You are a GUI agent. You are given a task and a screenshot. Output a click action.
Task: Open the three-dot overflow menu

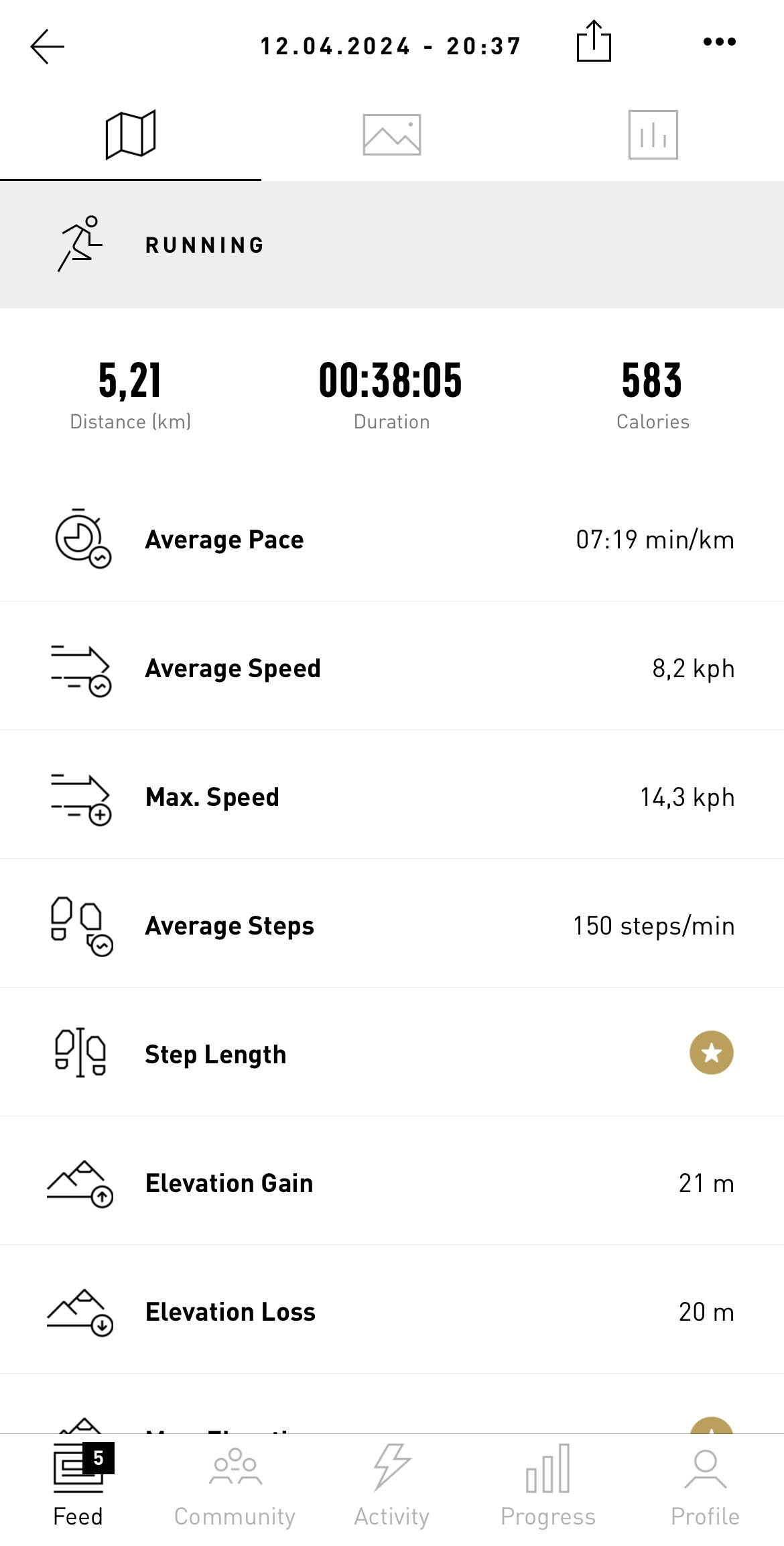tap(719, 42)
